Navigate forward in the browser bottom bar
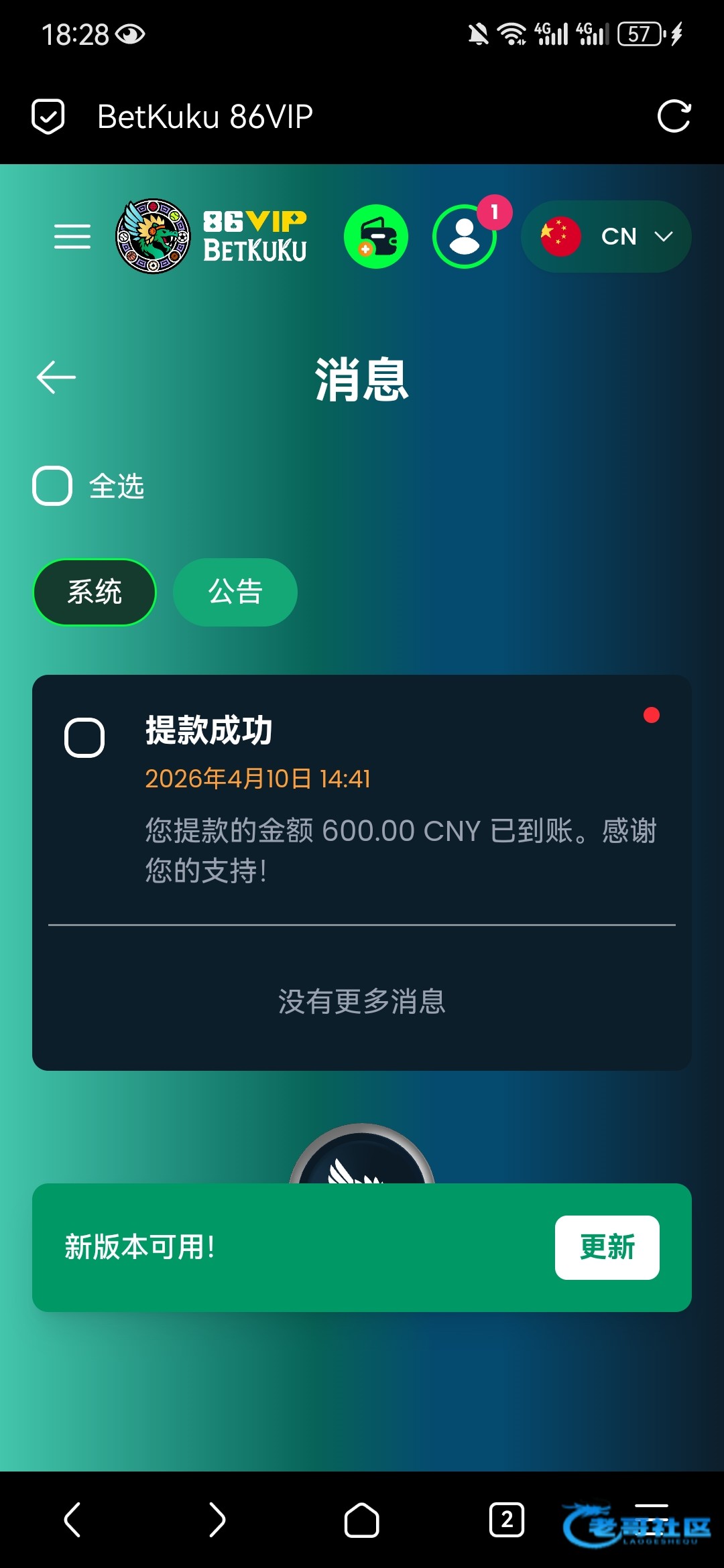This screenshot has width=724, height=1568. [217, 1520]
